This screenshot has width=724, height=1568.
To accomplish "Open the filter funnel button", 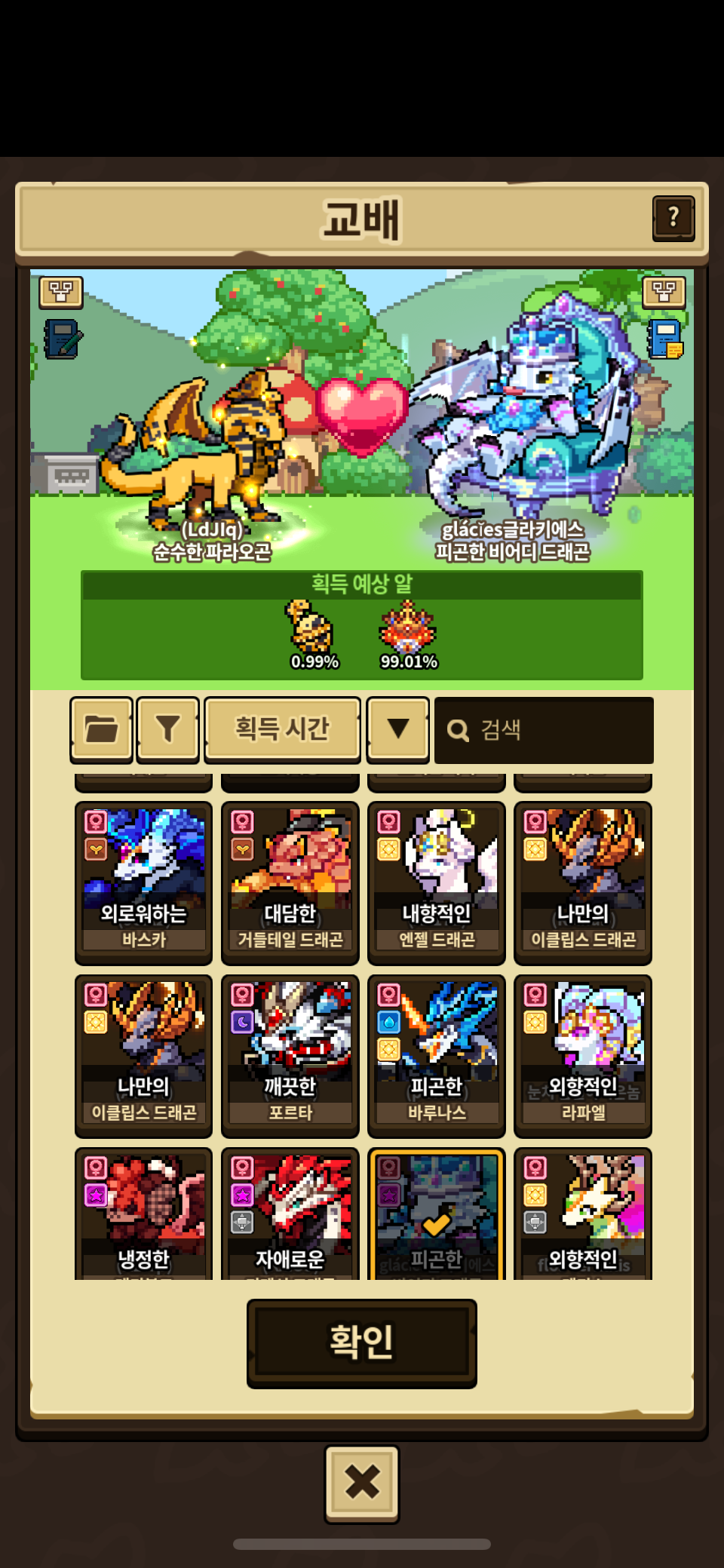I will click(167, 729).
